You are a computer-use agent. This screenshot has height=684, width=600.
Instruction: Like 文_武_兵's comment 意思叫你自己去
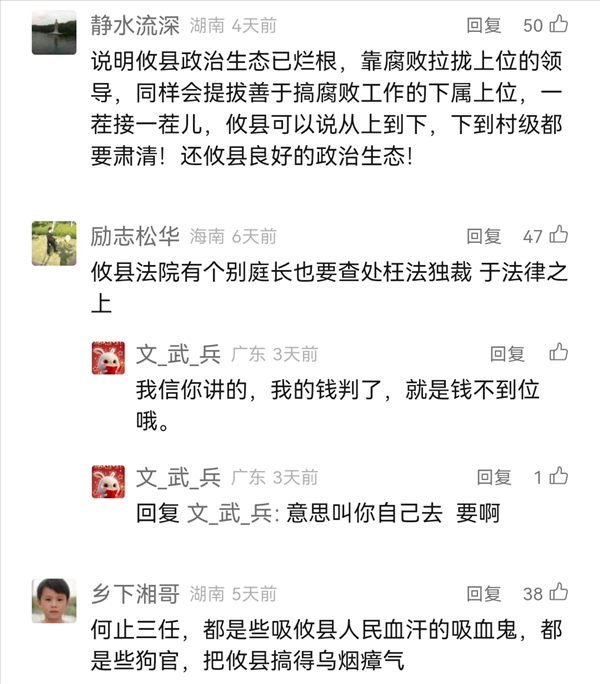click(559, 476)
